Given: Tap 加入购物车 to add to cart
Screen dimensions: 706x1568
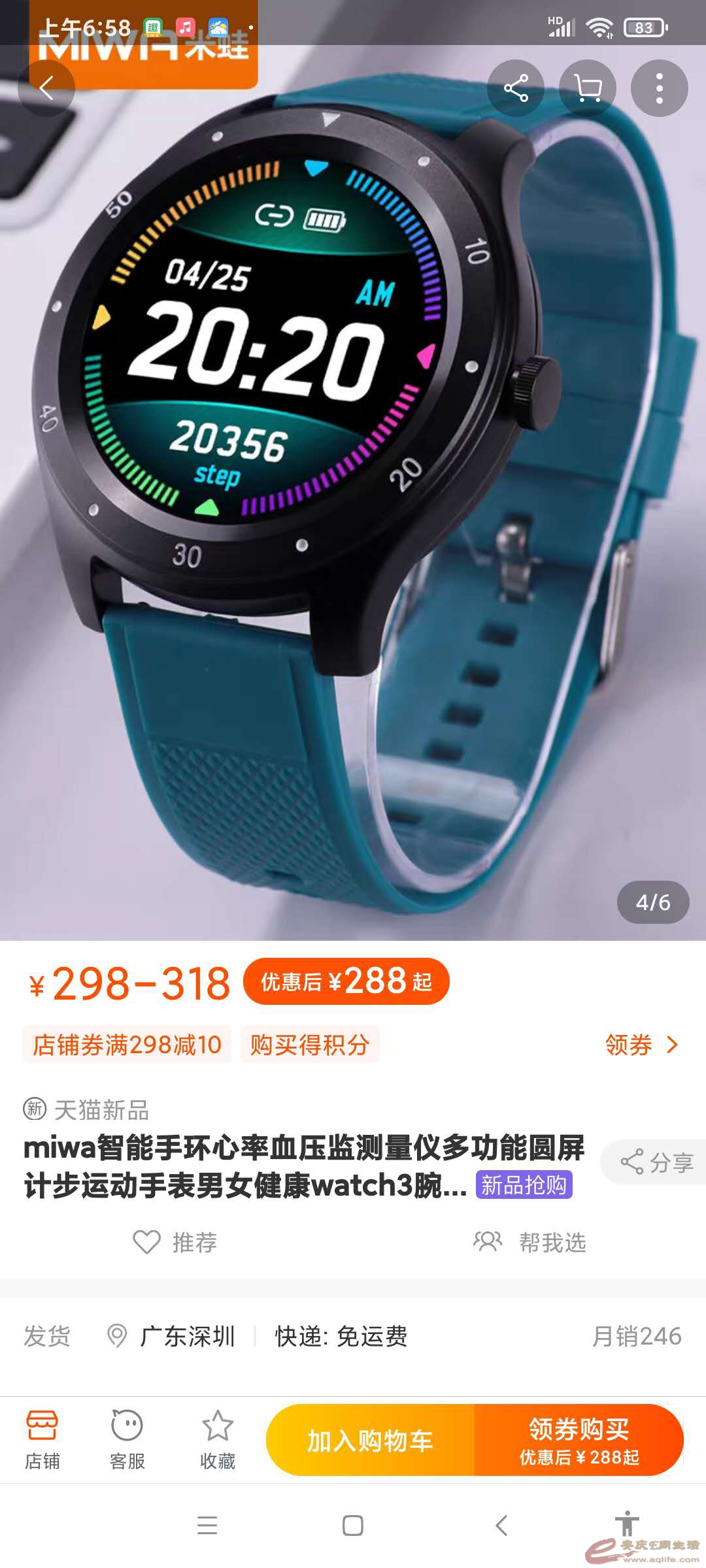Looking at the screenshot, I should 370,1441.
